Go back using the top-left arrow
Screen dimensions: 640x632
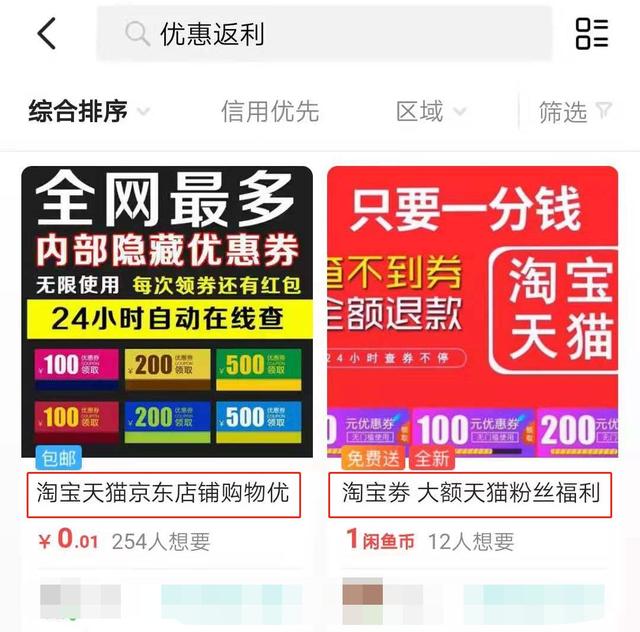tap(46, 34)
